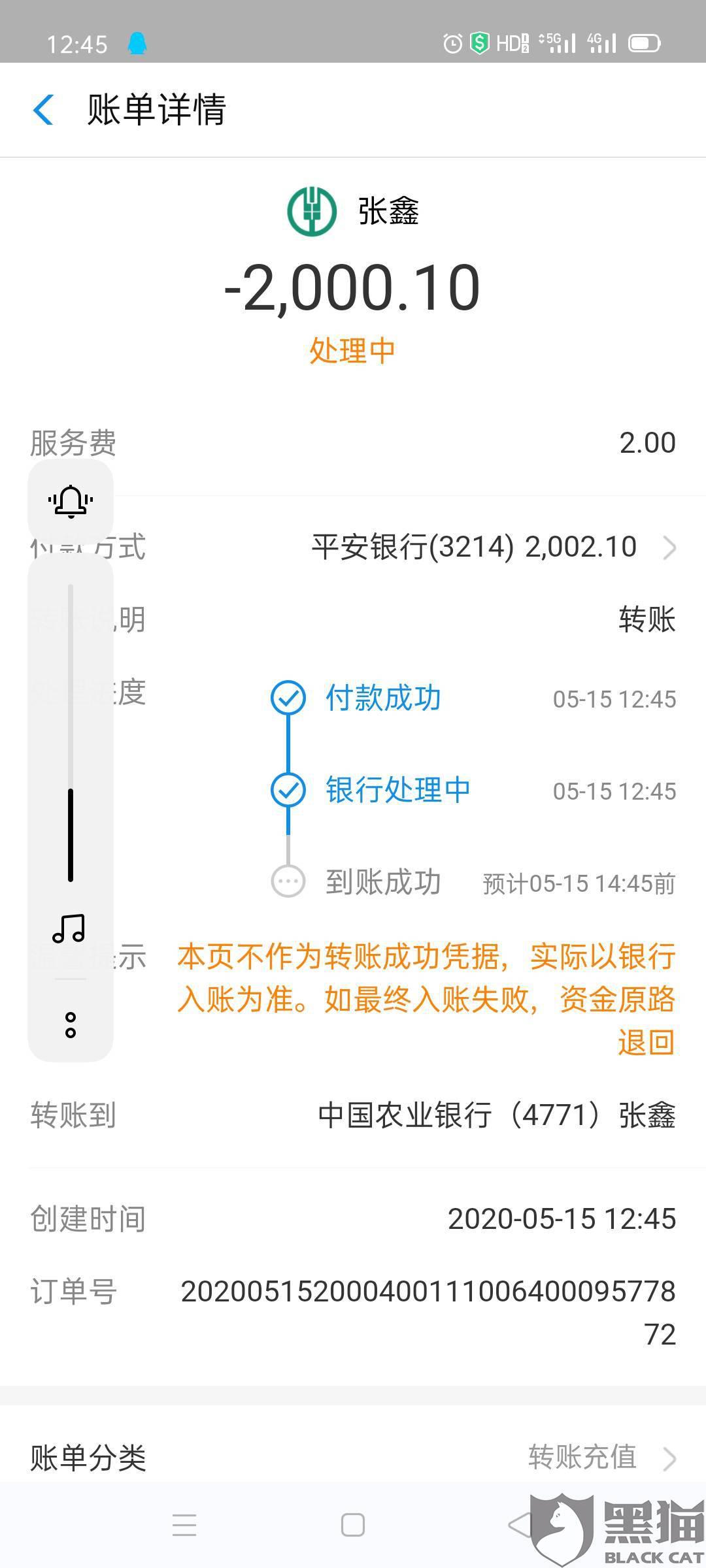This screenshot has width=706, height=1568.
Task: Open the recent apps menu button
Action: (x=184, y=1526)
